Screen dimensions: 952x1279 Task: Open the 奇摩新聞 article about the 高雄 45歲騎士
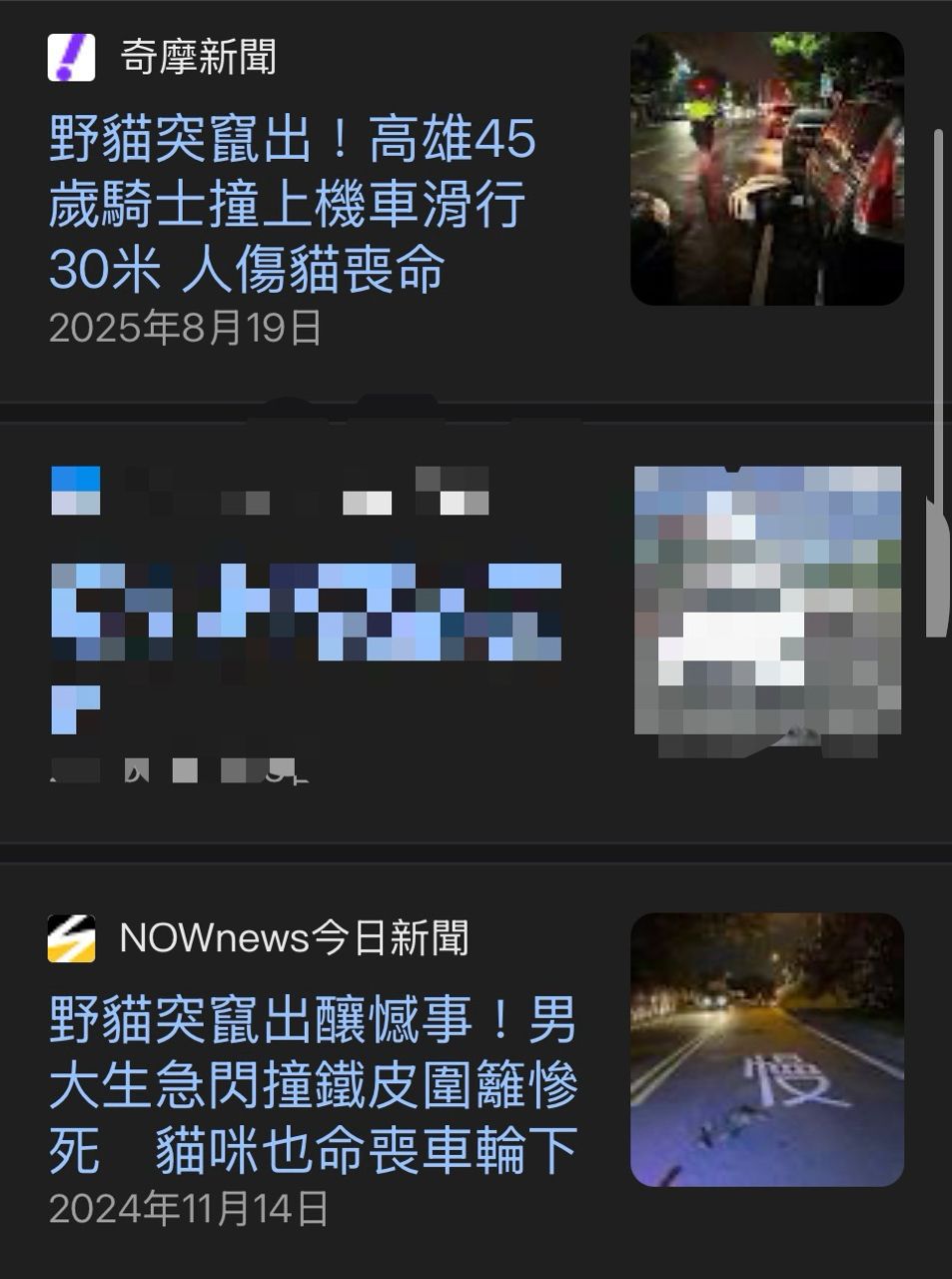290,206
